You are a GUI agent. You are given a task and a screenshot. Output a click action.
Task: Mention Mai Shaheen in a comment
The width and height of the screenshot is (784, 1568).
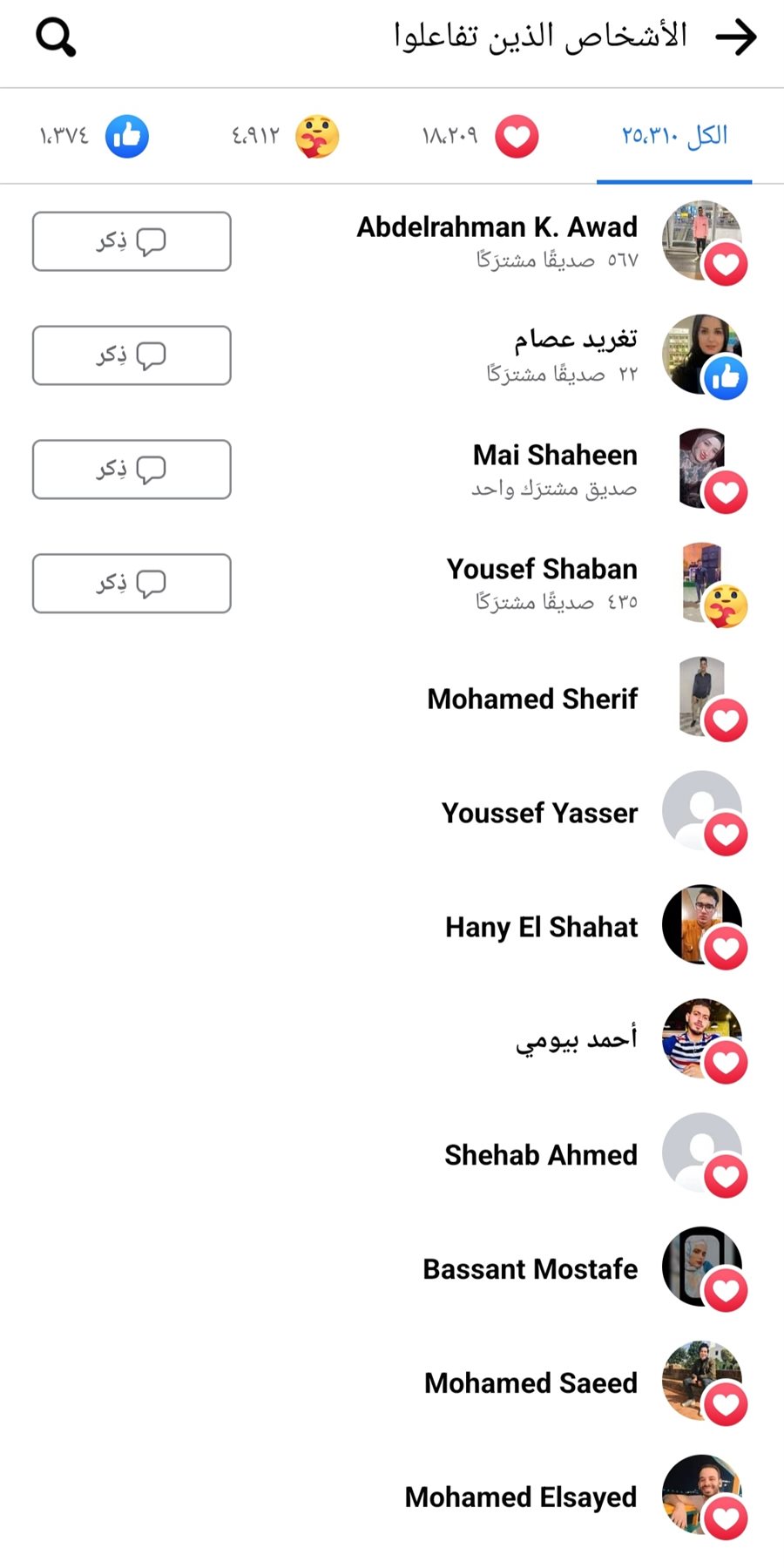point(132,470)
